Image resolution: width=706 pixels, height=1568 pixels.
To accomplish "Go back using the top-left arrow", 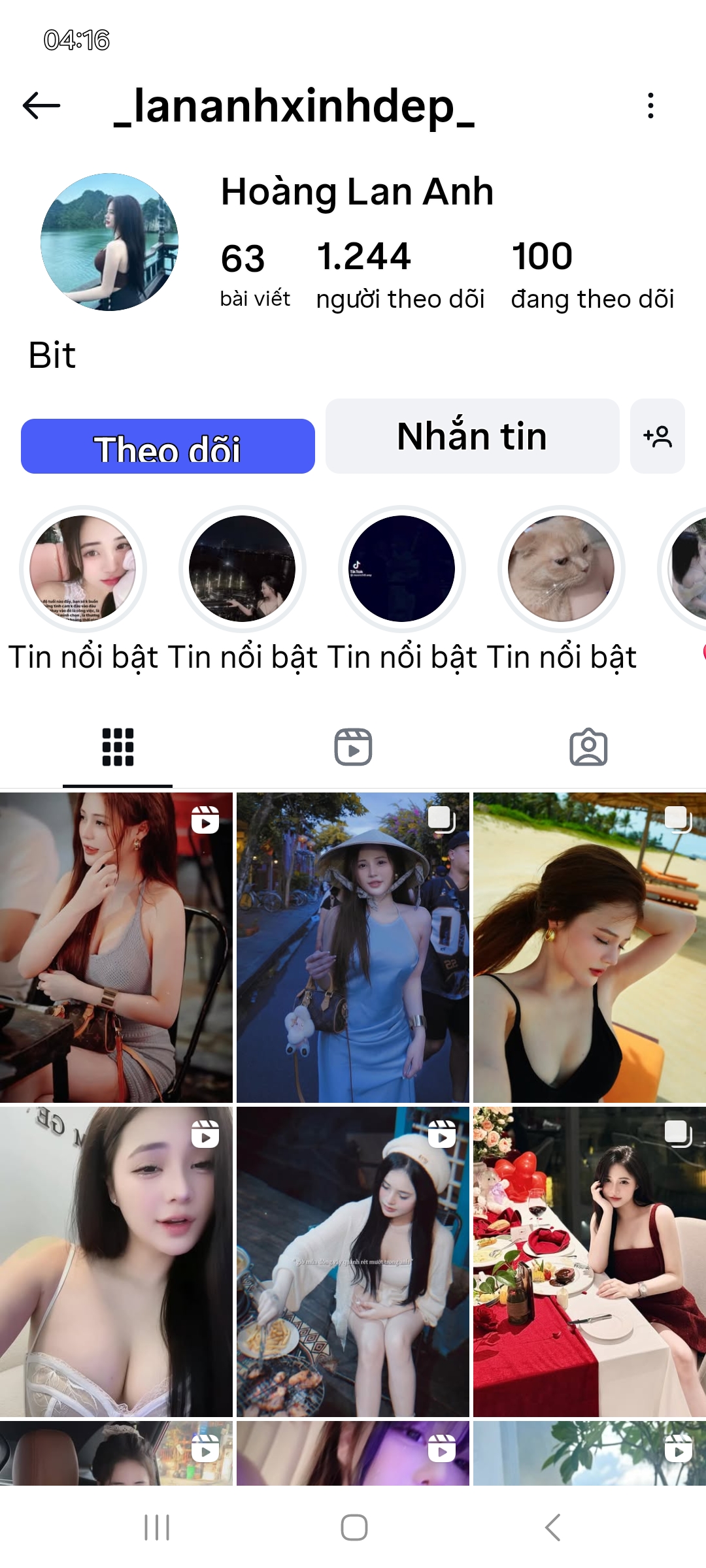I will pos(41,105).
